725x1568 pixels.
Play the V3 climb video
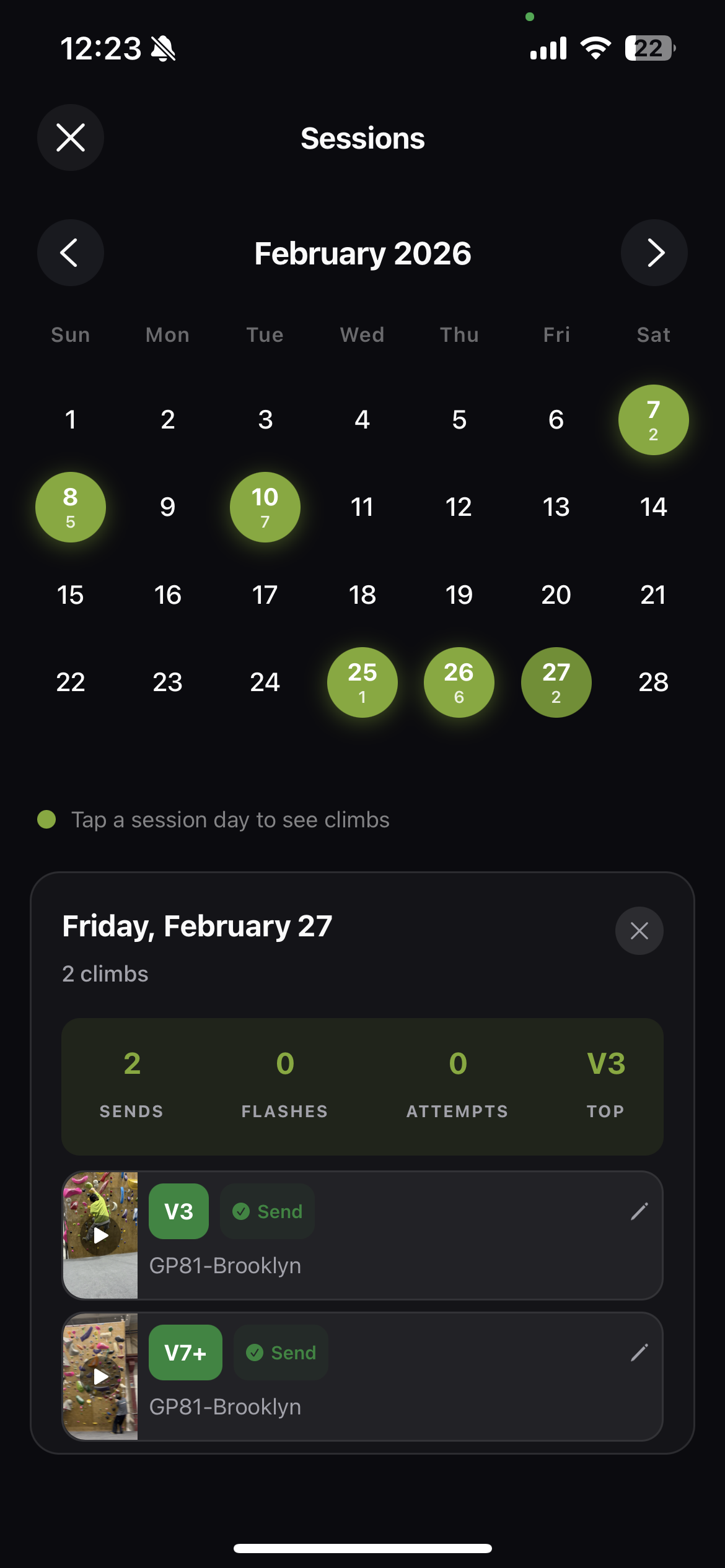click(x=100, y=1235)
